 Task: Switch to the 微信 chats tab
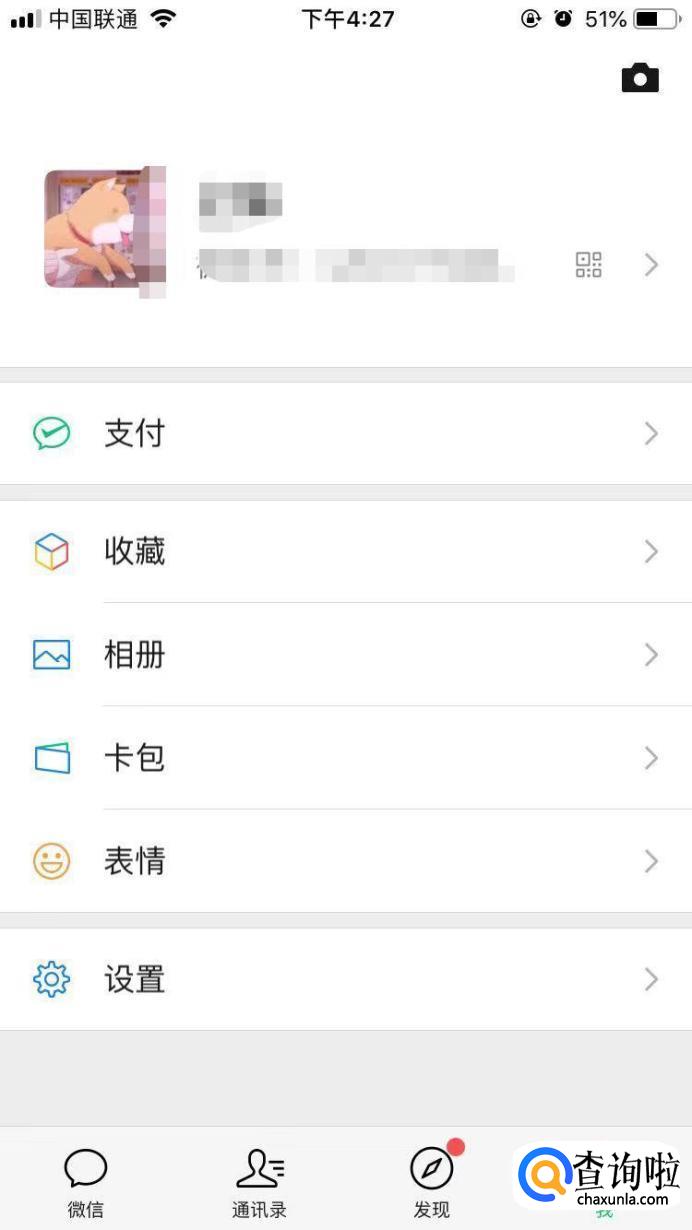coord(86,1182)
